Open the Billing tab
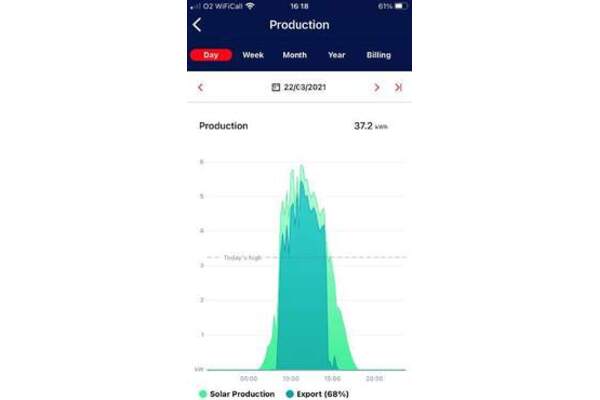The image size is (600, 400). click(378, 55)
